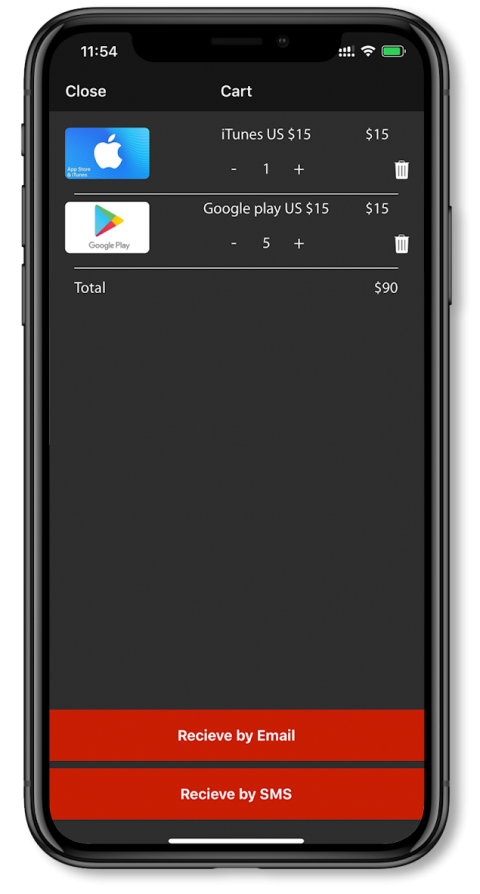
Task: Increase iTunes US $15 quantity
Action: (x=299, y=169)
